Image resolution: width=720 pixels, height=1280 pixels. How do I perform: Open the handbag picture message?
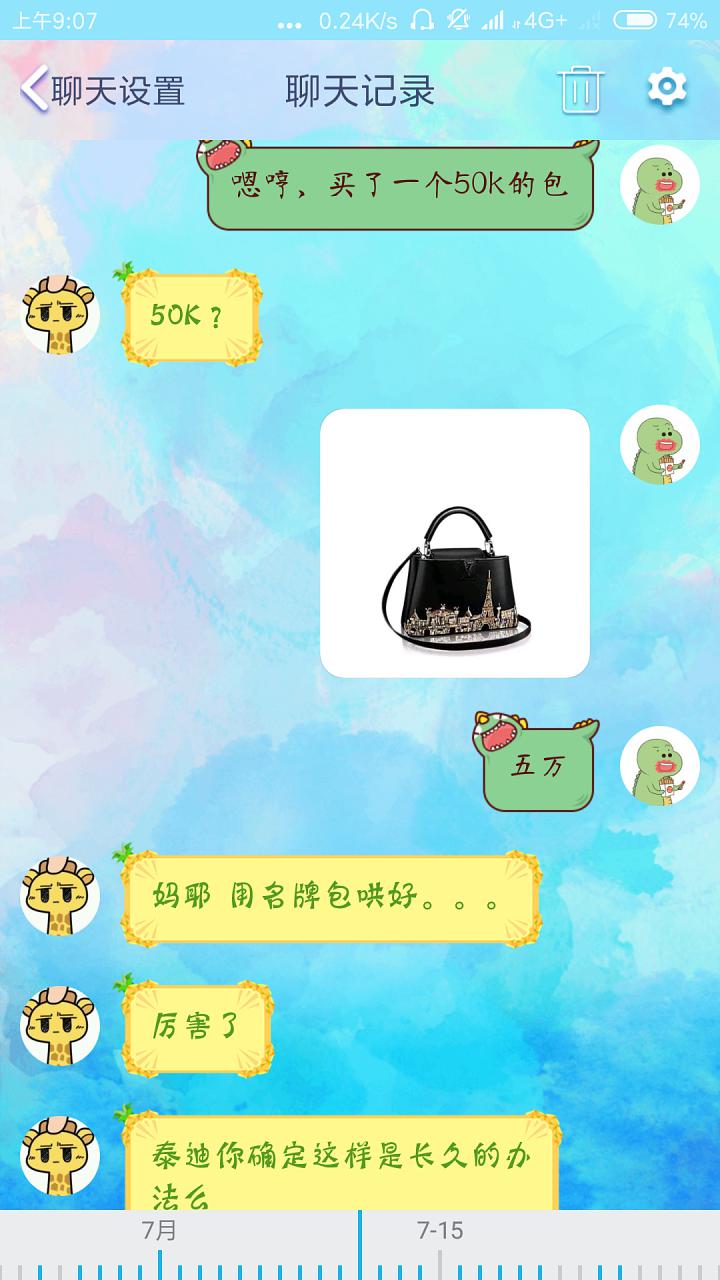click(455, 543)
